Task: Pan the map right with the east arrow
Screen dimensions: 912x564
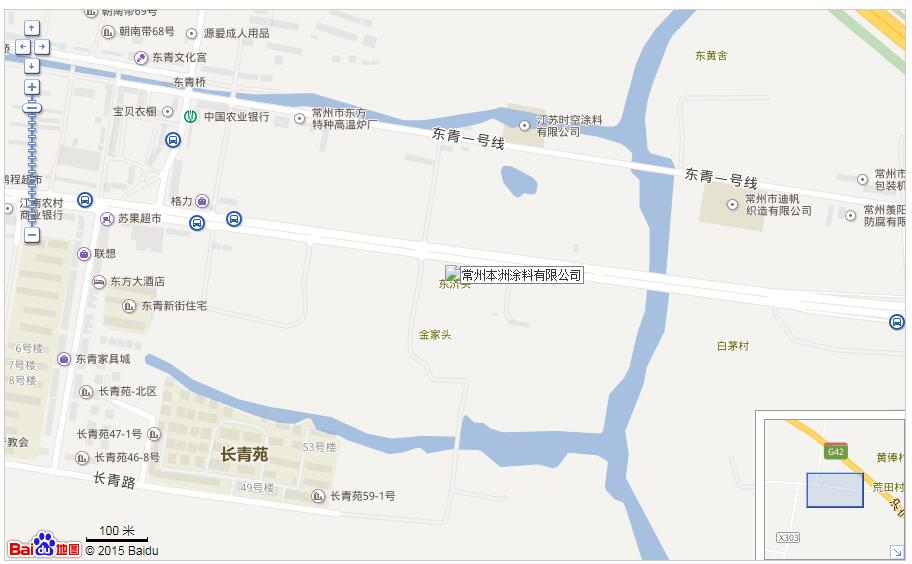Action: coord(42,47)
